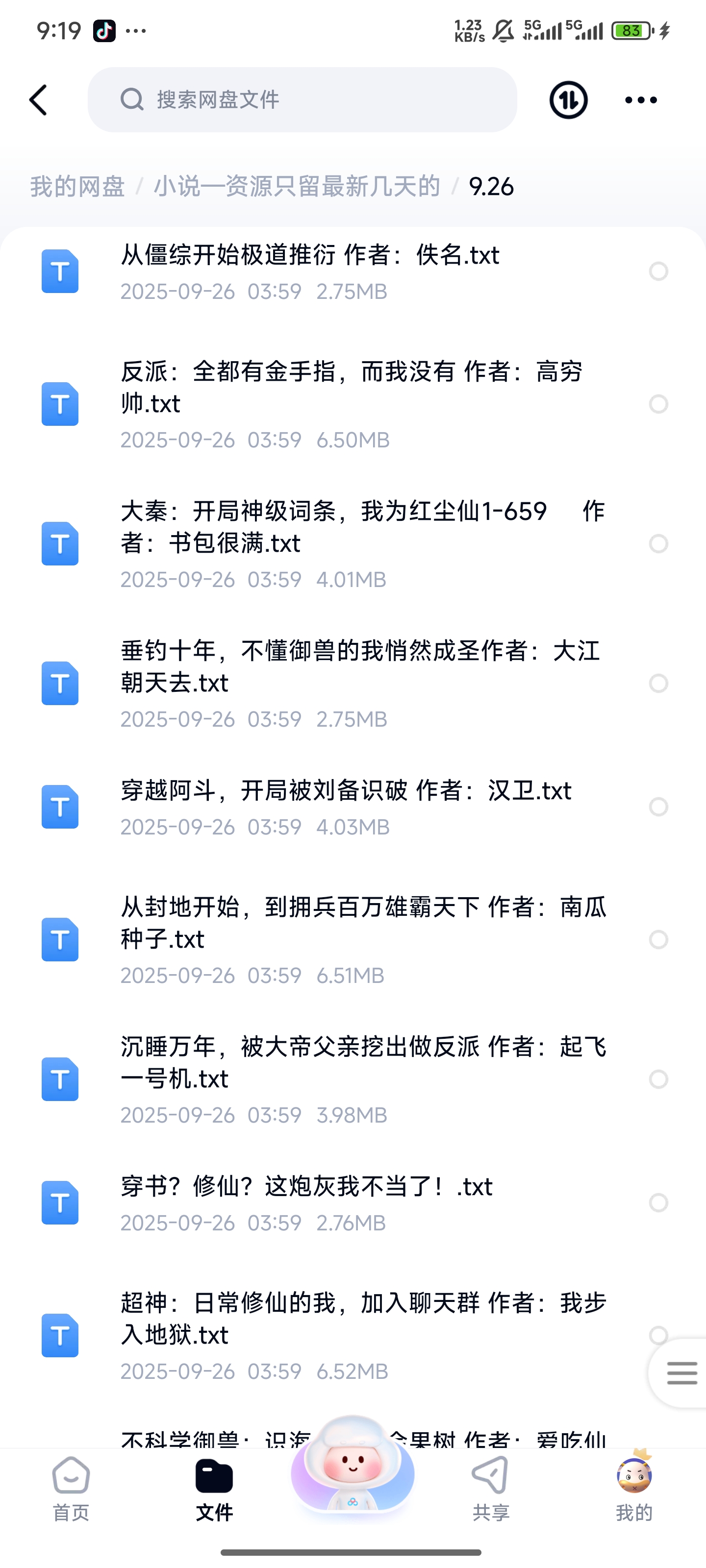This screenshot has height=1568, width=706.
Task: Tap the floating list-view menu button
Action: 681,1373
